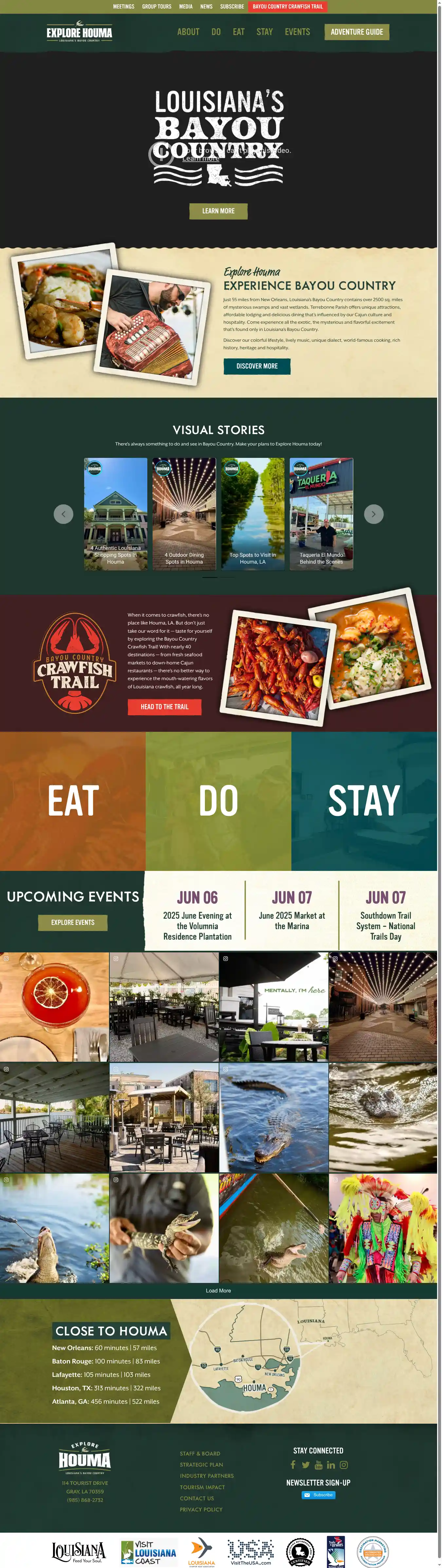Image resolution: width=442 pixels, height=1568 pixels.
Task: Open the Stay tile
Action: (x=364, y=801)
